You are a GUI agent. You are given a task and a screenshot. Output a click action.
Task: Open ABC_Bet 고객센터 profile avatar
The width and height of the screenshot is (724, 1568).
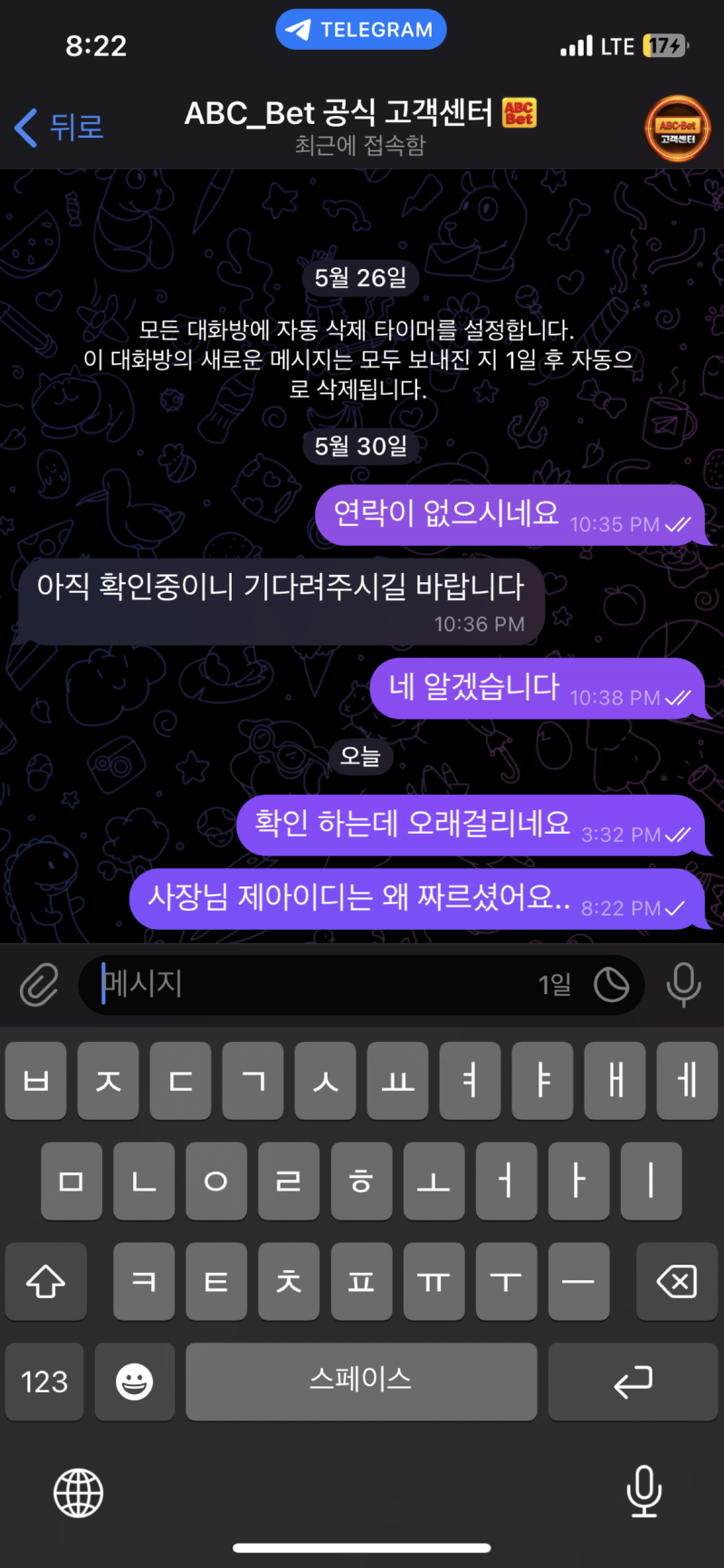[x=677, y=129]
